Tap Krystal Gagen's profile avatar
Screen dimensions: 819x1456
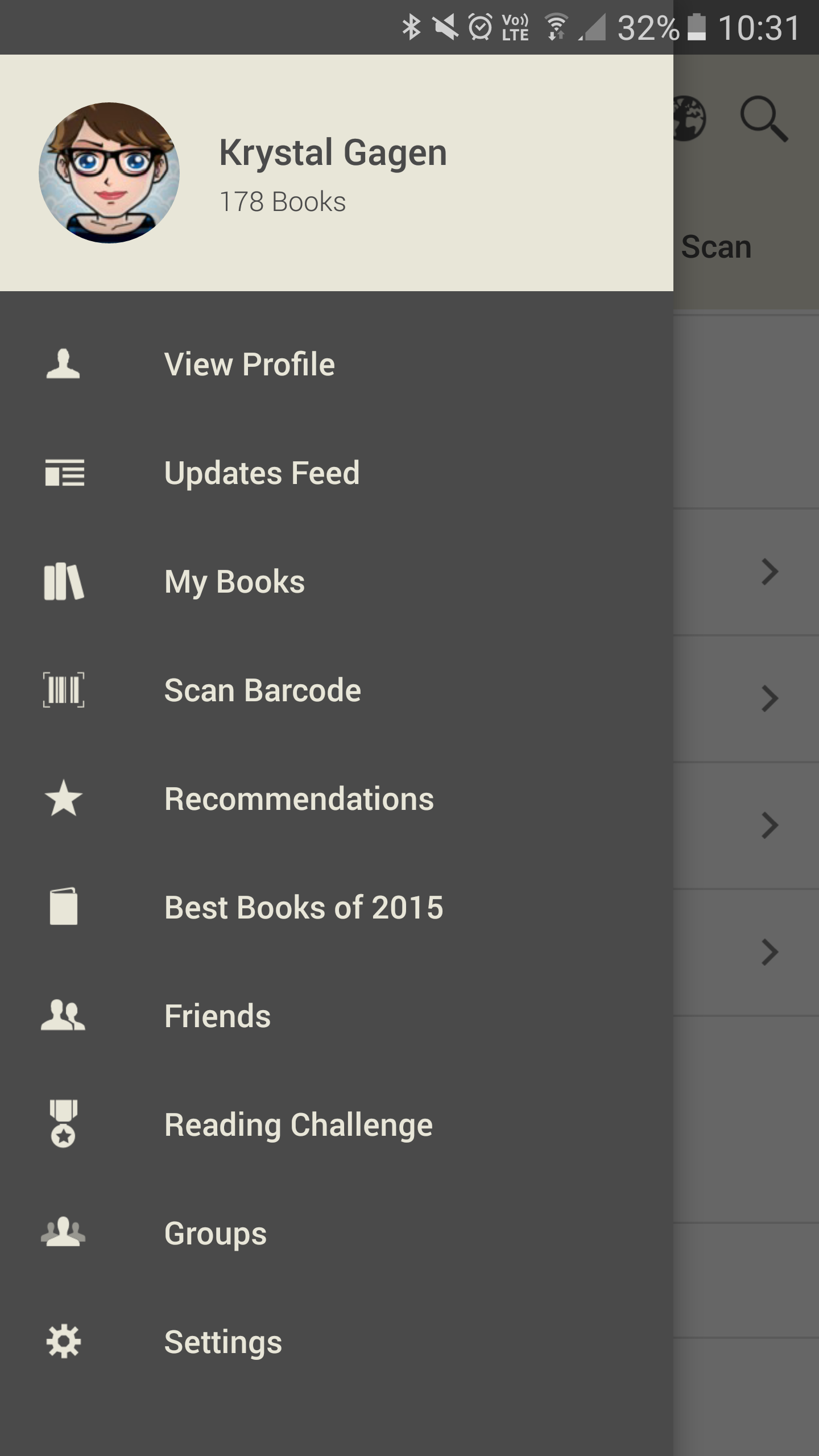pyautogui.click(x=109, y=173)
